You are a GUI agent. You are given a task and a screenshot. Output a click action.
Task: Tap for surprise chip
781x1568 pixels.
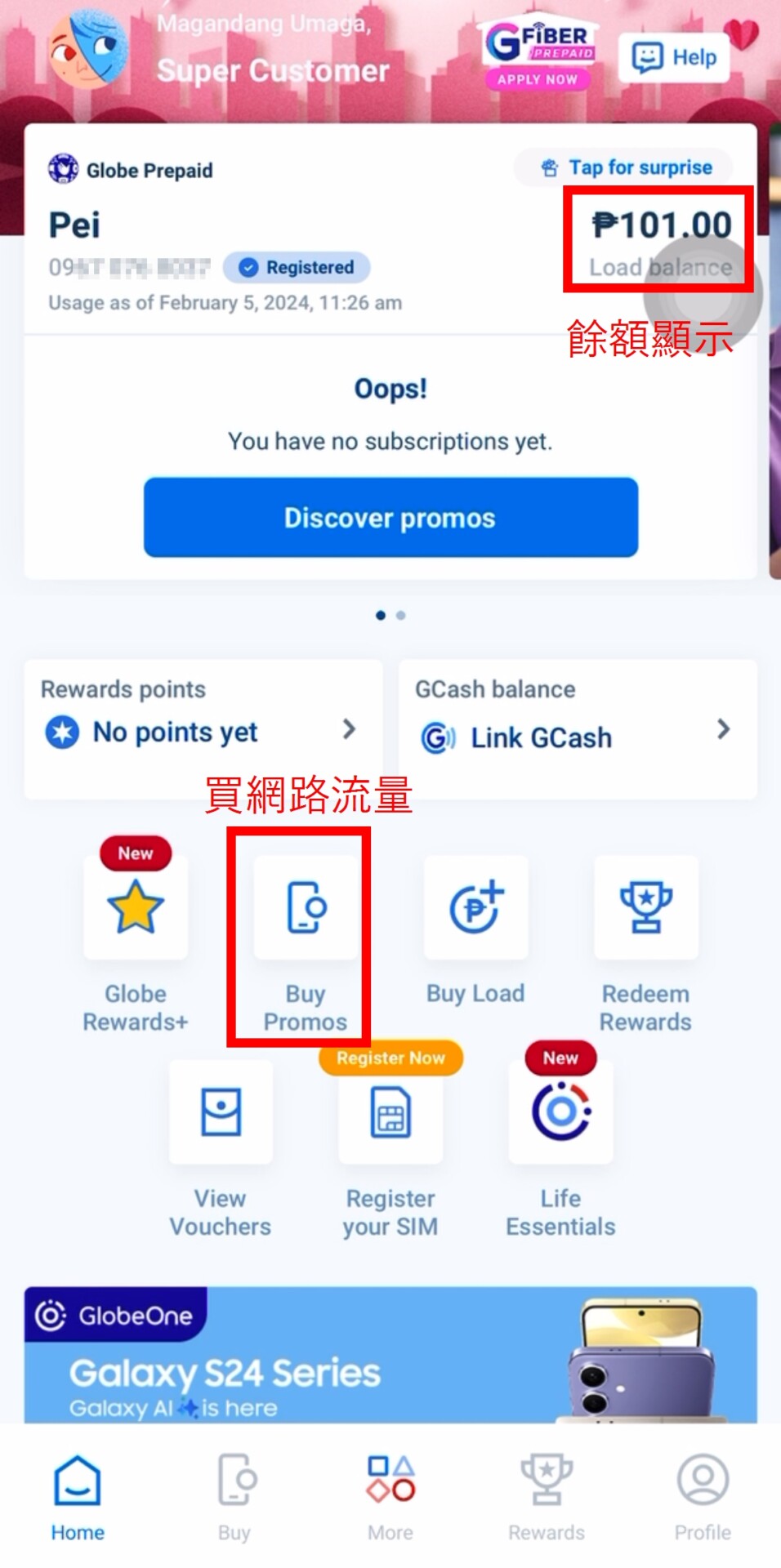627,167
